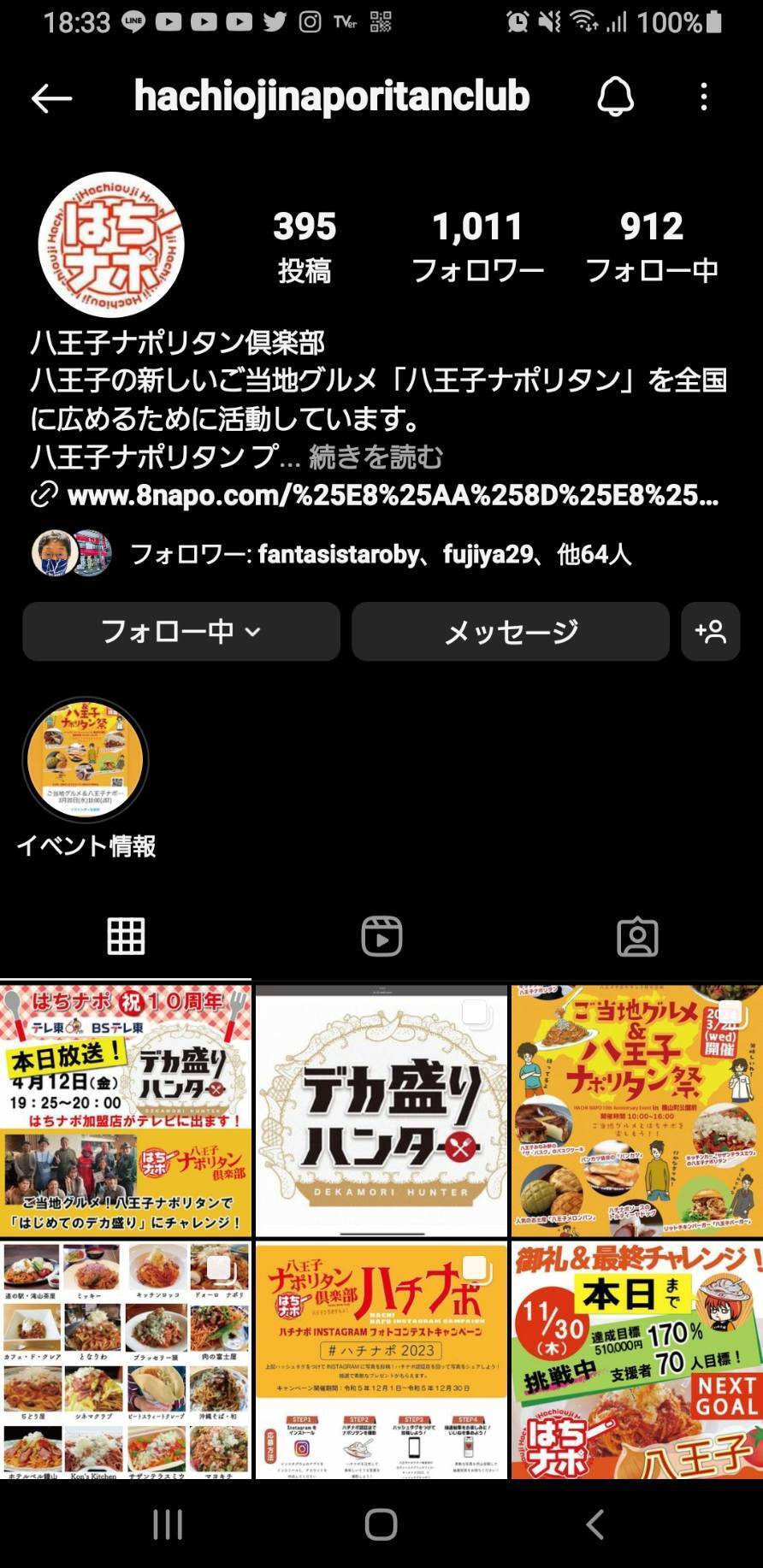Open the ハチナポ Instagram photo contest post
This screenshot has height=1568, width=763.
[381, 1359]
